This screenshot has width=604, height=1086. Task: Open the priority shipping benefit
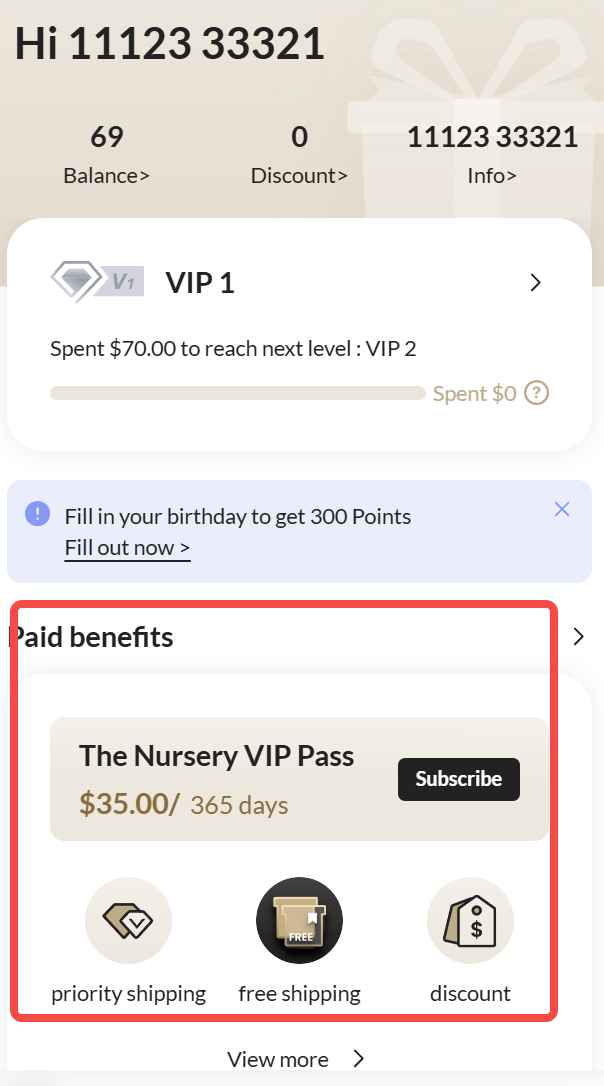(x=128, y=920)
